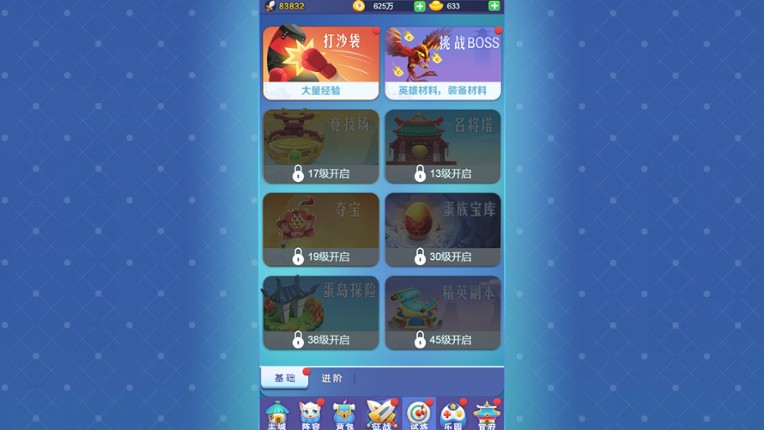Tap the locked 竞技场 arena card
Screen dimensions: 764x430
pyautogui.click(x=321, y=147)
